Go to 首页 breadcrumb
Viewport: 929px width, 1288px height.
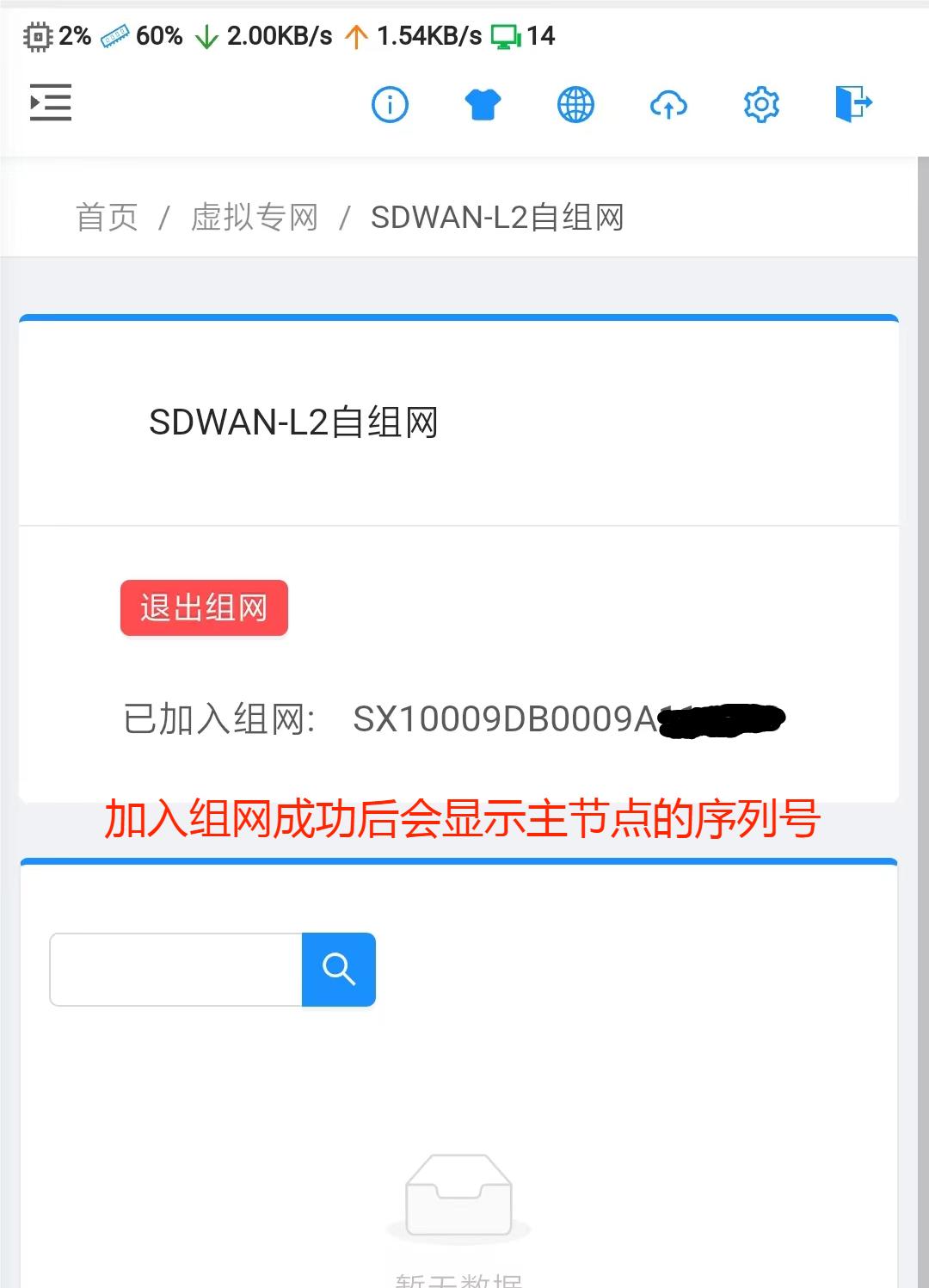(107, 218)
